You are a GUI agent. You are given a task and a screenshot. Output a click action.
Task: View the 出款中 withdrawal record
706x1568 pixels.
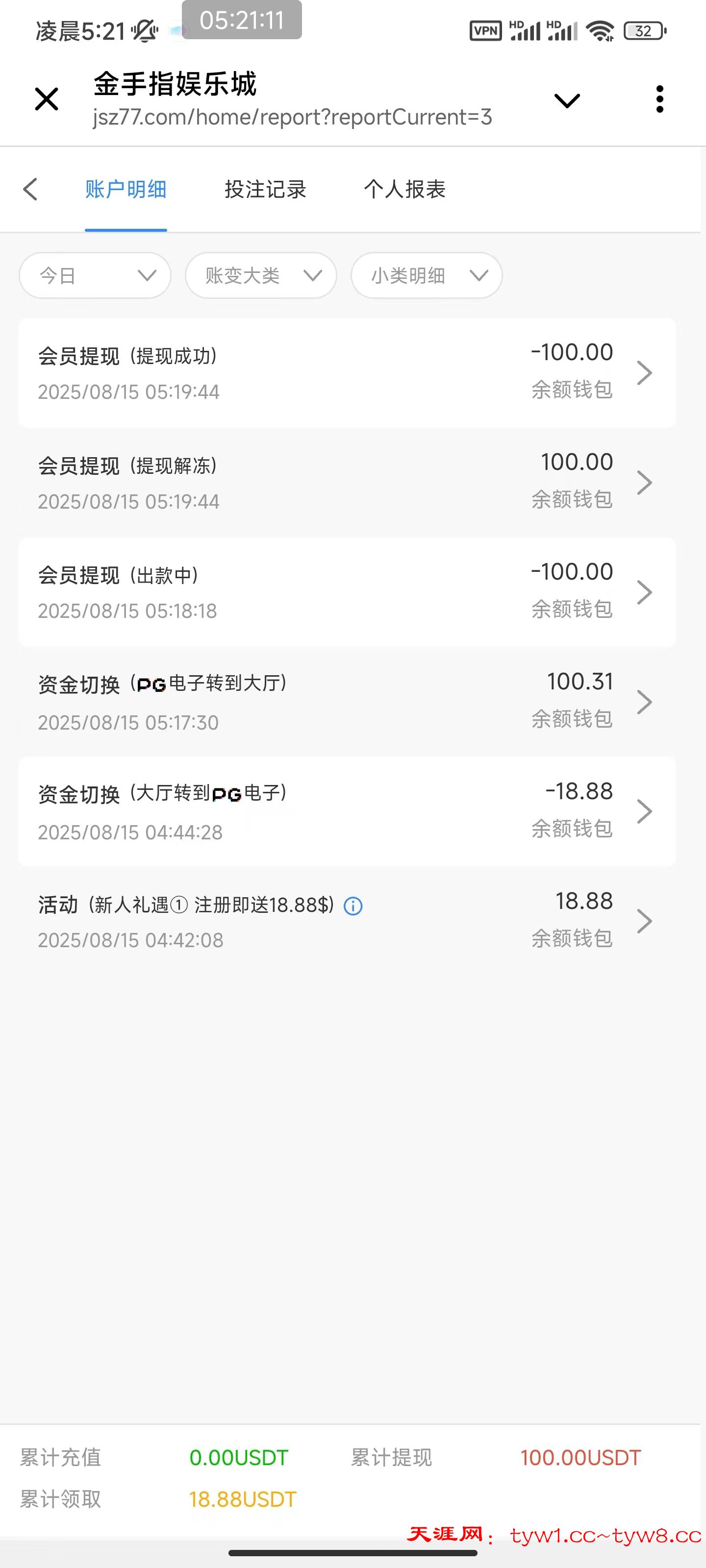(347, 591)
